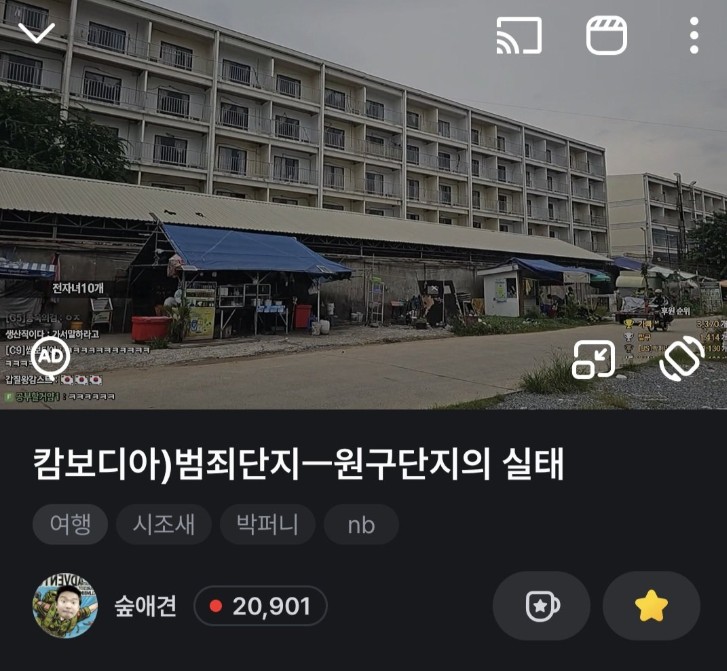727x671 pixels.
Task: Open the player overflow menu
Action: tap(694, 36)
